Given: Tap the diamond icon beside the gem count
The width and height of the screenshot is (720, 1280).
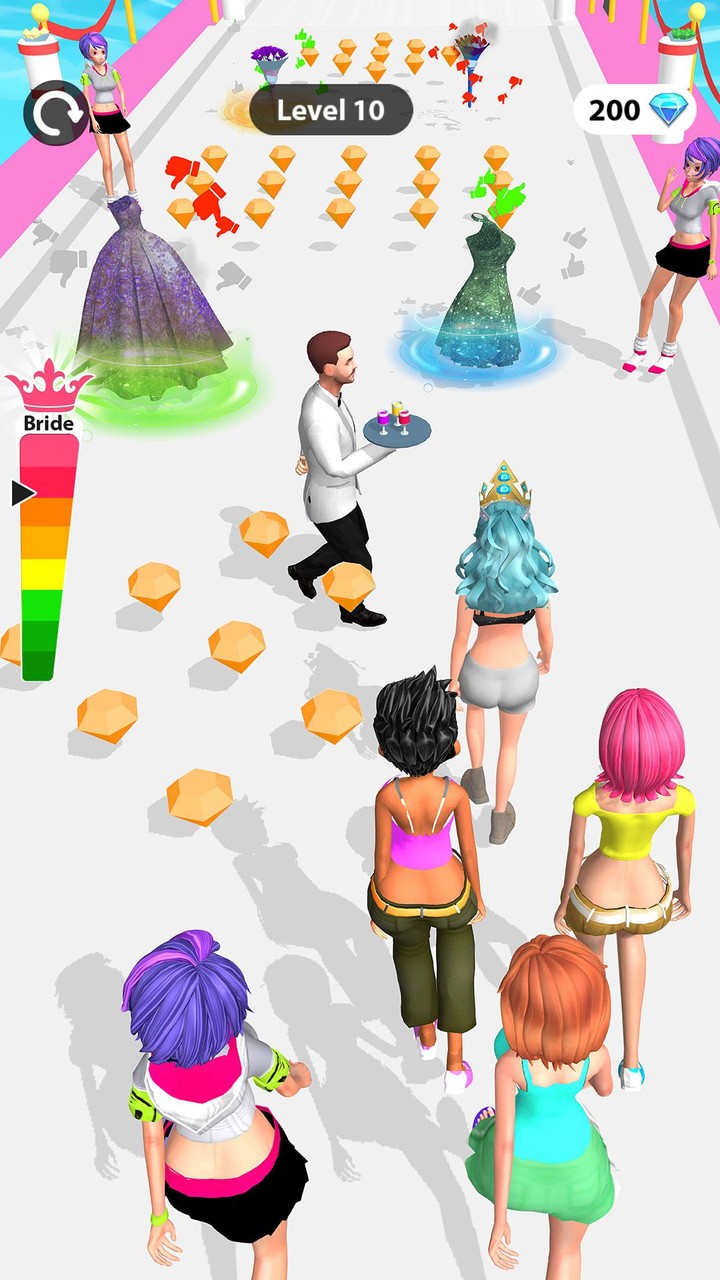Looking at the screenshot, I should click(x=665, y=110).
